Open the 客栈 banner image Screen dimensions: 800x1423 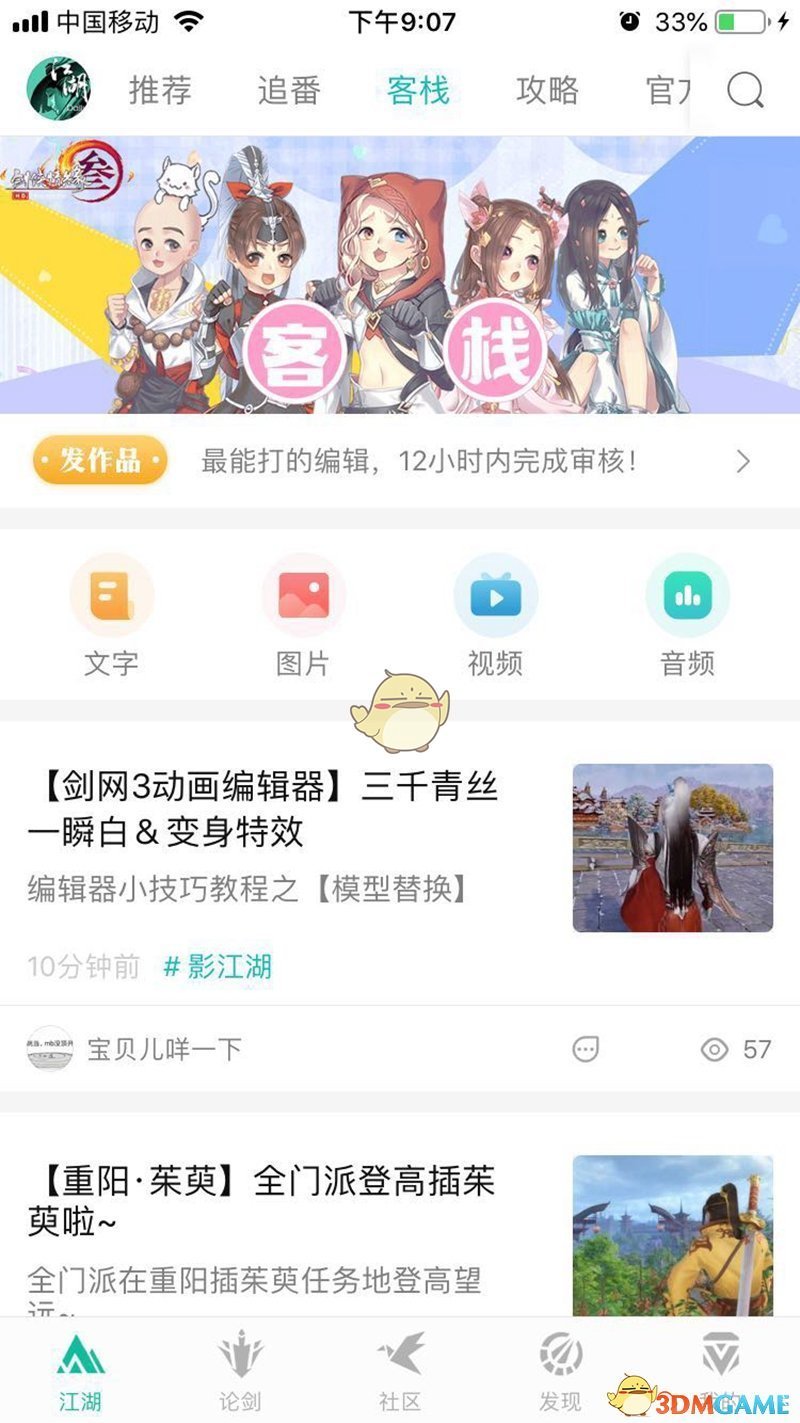tap(400, 275)
